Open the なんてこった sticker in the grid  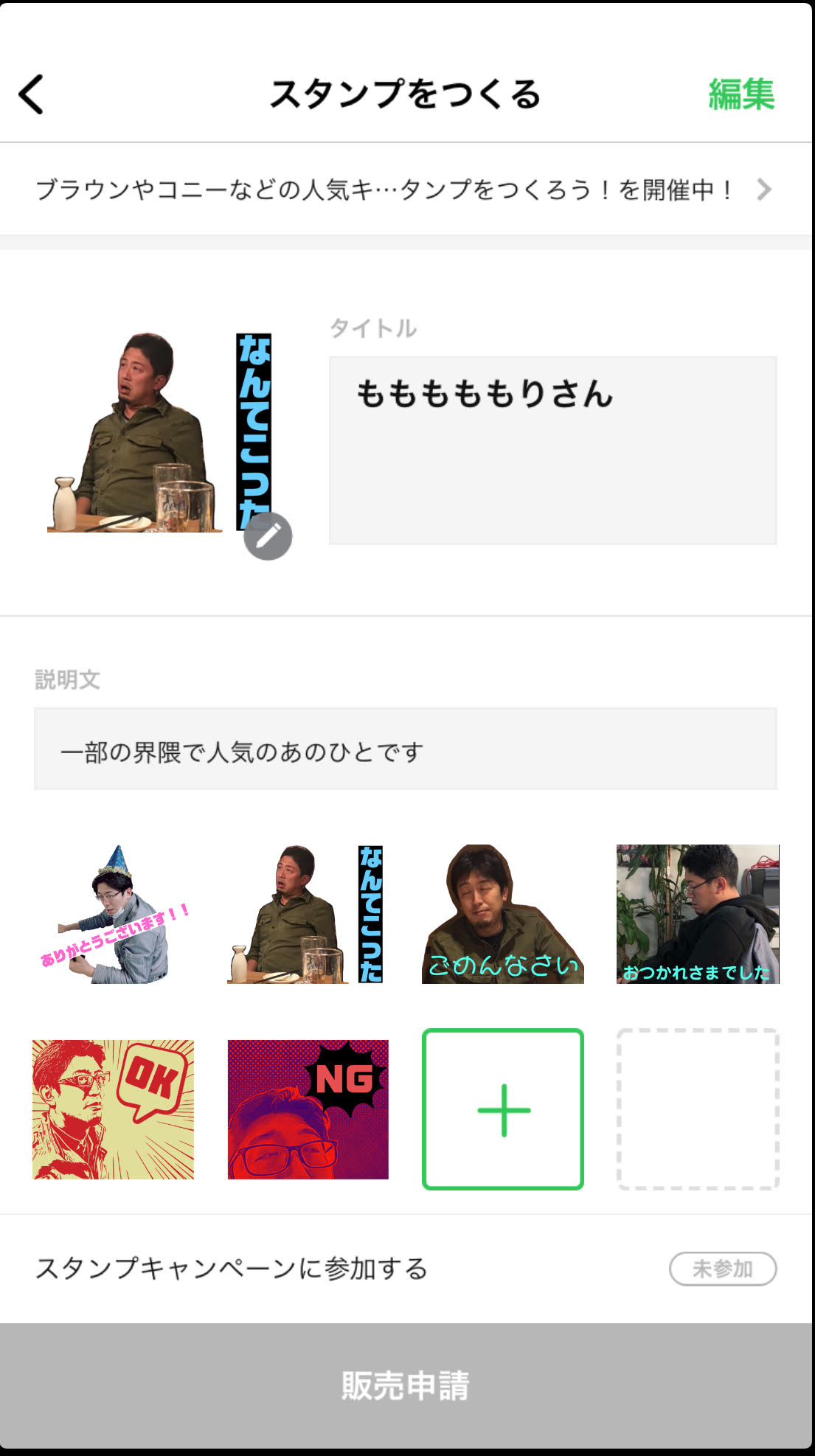tap(308, 914)
